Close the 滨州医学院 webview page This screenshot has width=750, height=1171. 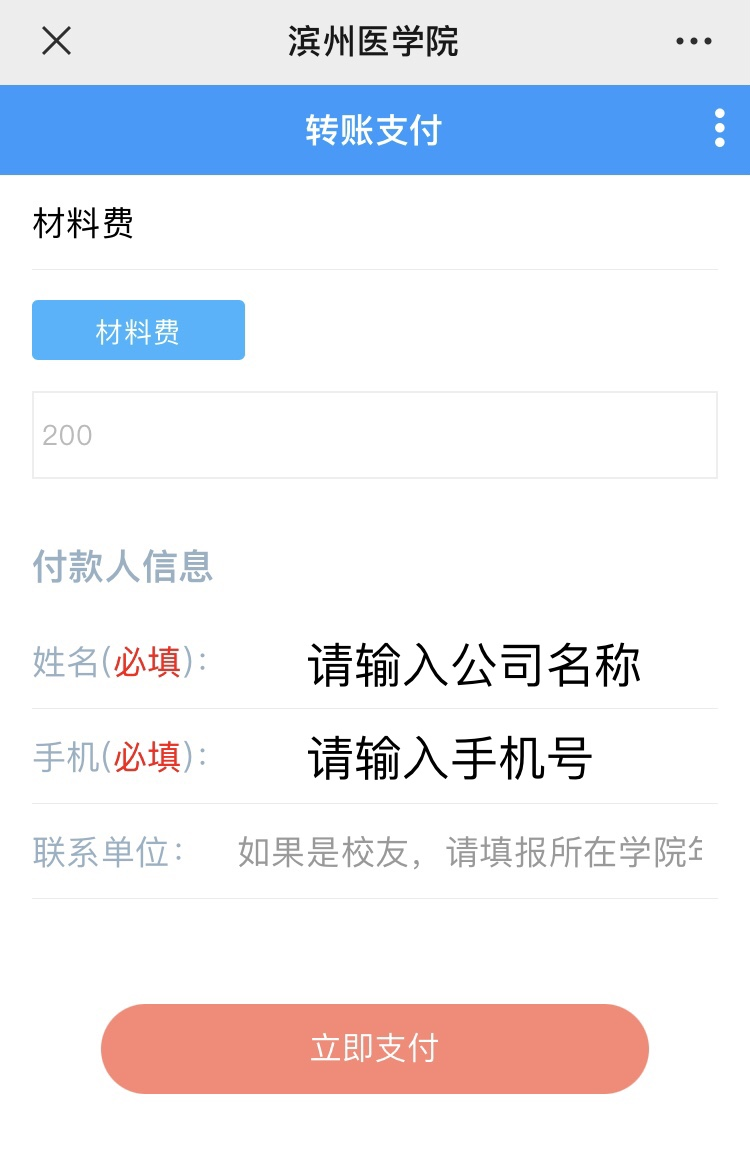[x=56, y=41]
